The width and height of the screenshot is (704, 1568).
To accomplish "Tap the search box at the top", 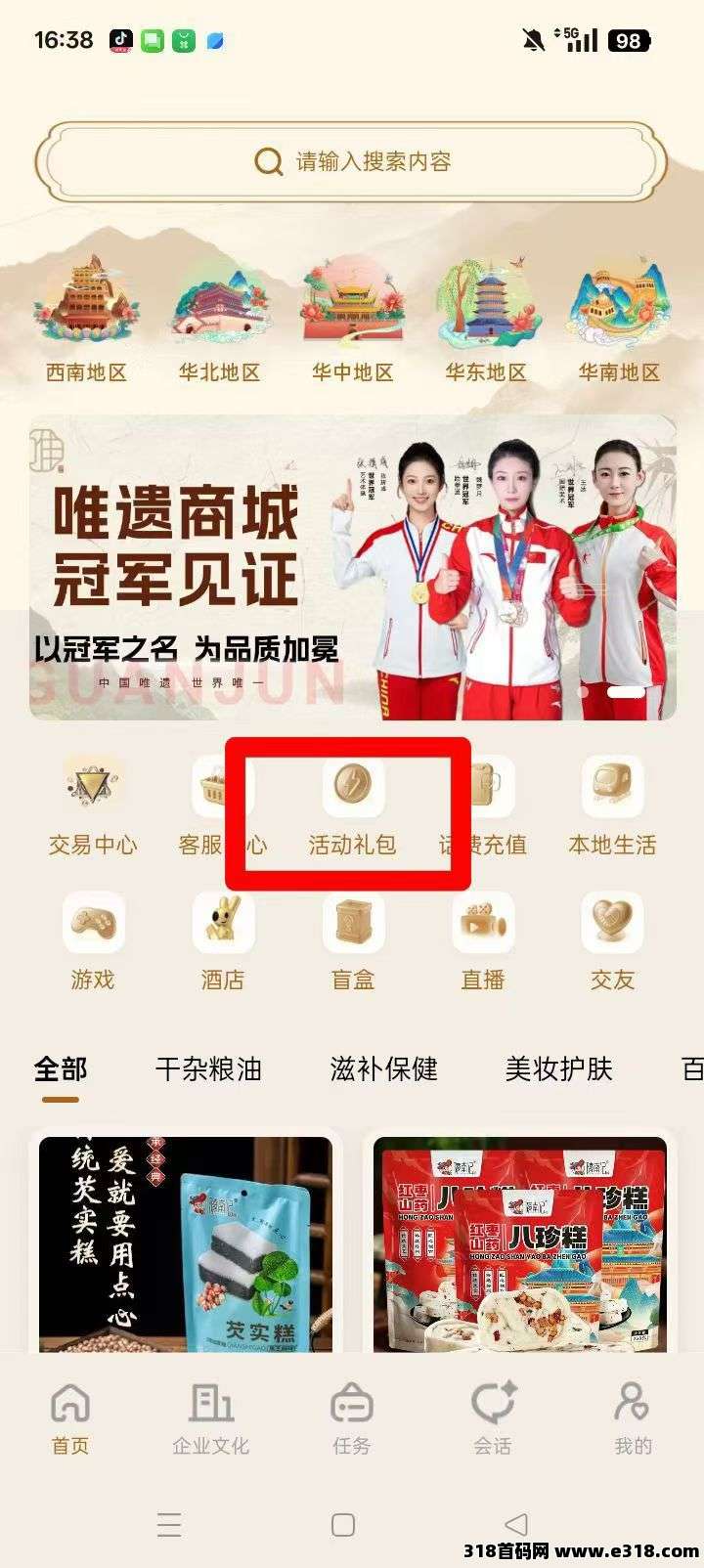I will click(x=352, y=161).
